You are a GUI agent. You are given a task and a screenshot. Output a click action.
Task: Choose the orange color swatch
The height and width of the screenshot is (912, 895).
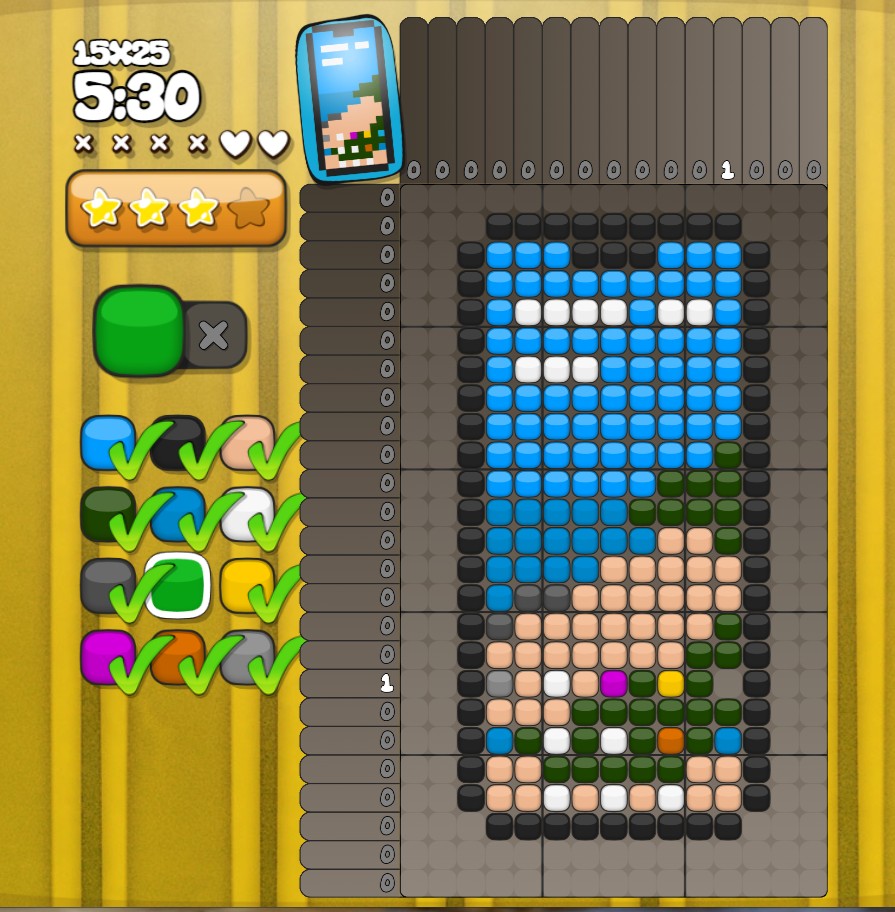click(177, 657)
